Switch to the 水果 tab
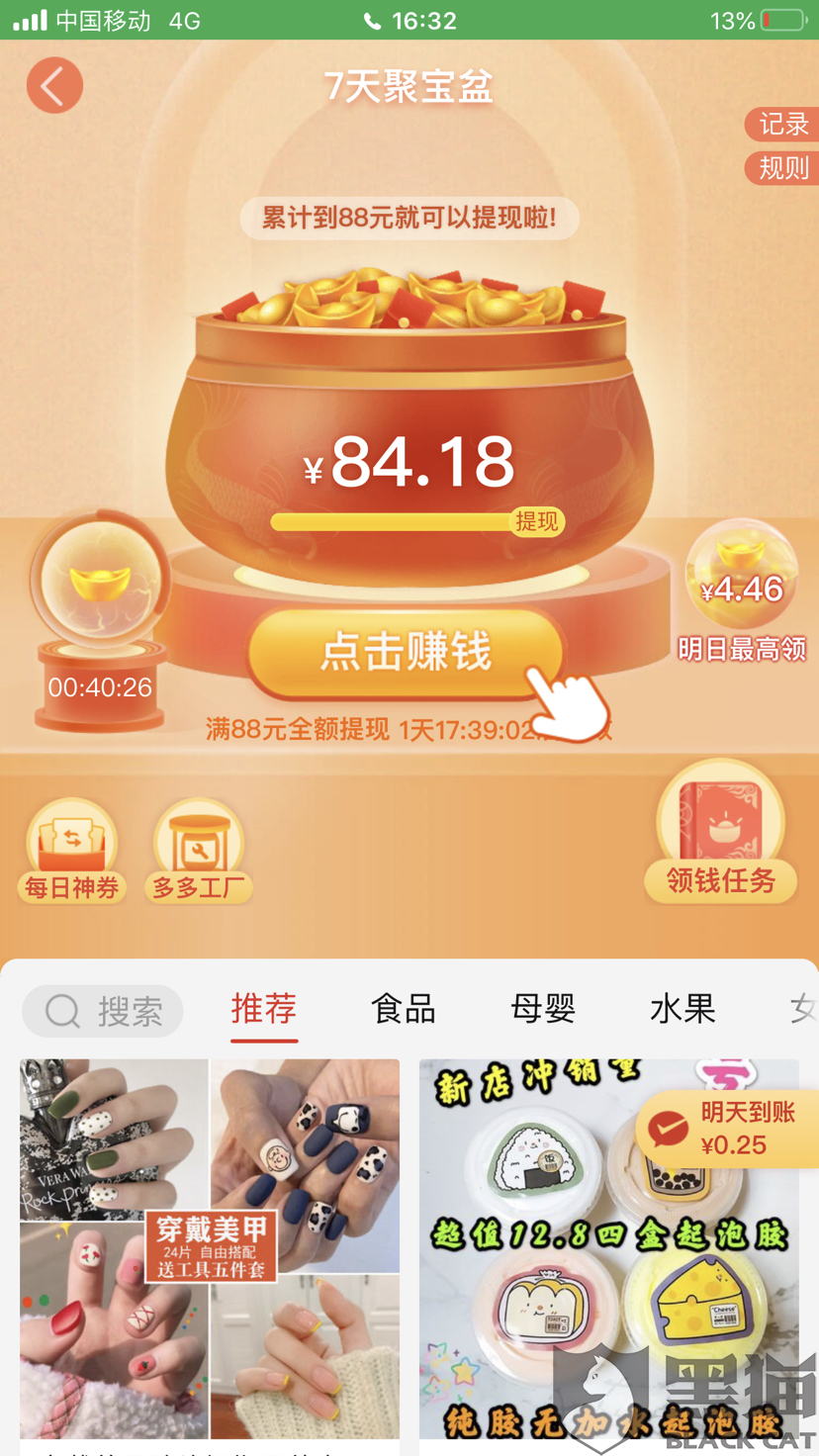 click(682, 1009)
